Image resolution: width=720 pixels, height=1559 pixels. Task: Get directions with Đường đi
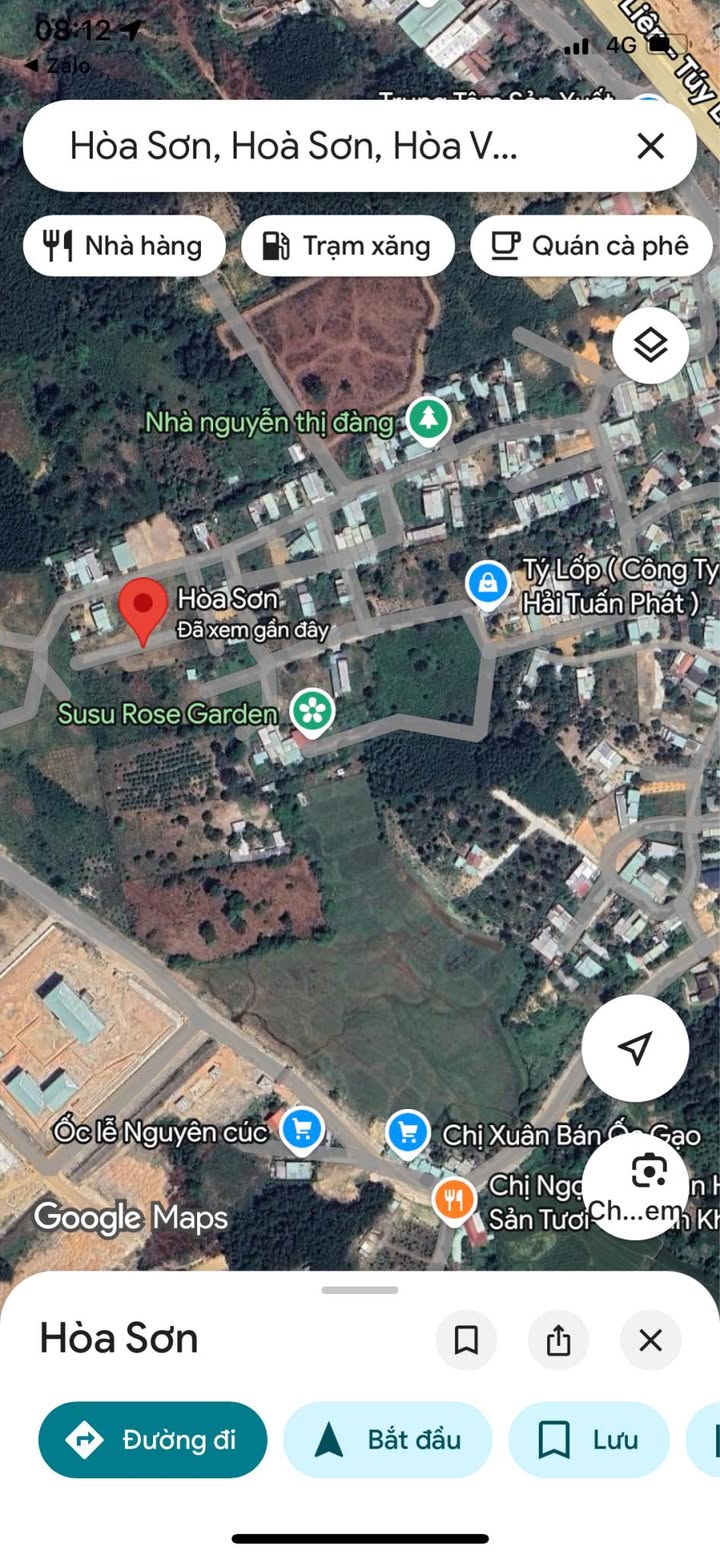[x=153, y=1440]
